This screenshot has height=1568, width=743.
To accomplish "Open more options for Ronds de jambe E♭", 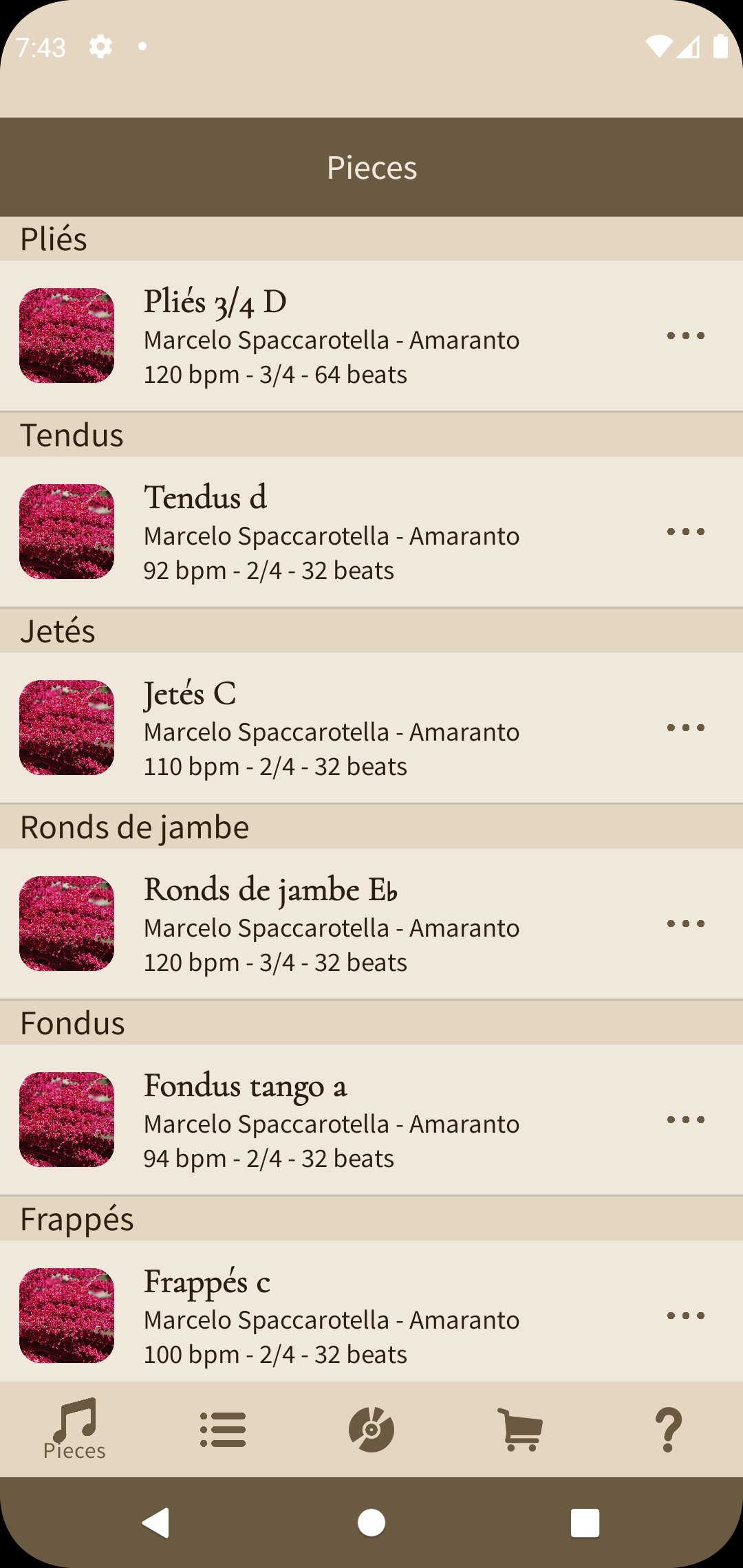I will tap(686, 924).
